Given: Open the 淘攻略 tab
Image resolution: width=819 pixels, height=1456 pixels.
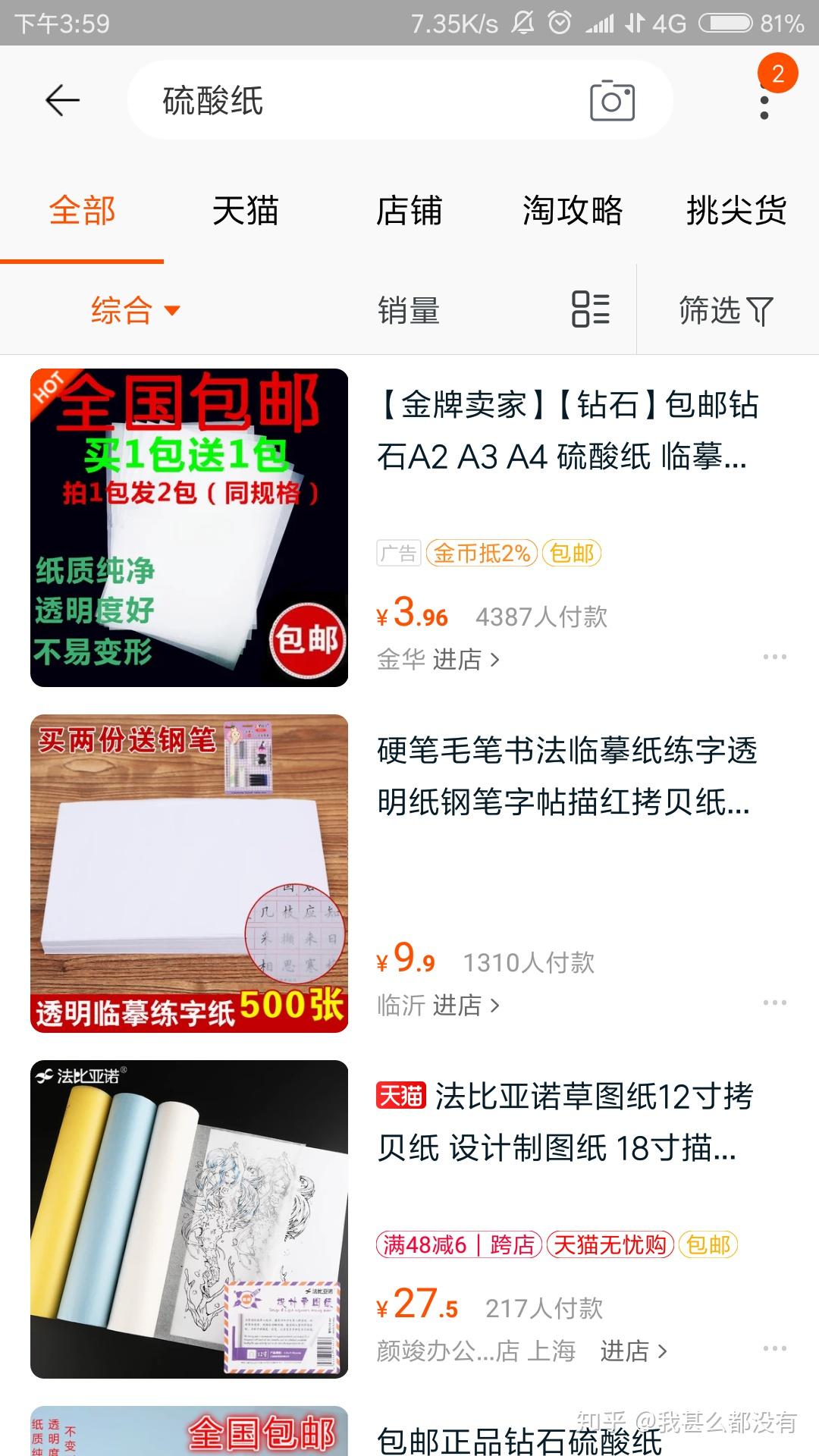Looking at the screenshot, I should [x=573, y=212].
